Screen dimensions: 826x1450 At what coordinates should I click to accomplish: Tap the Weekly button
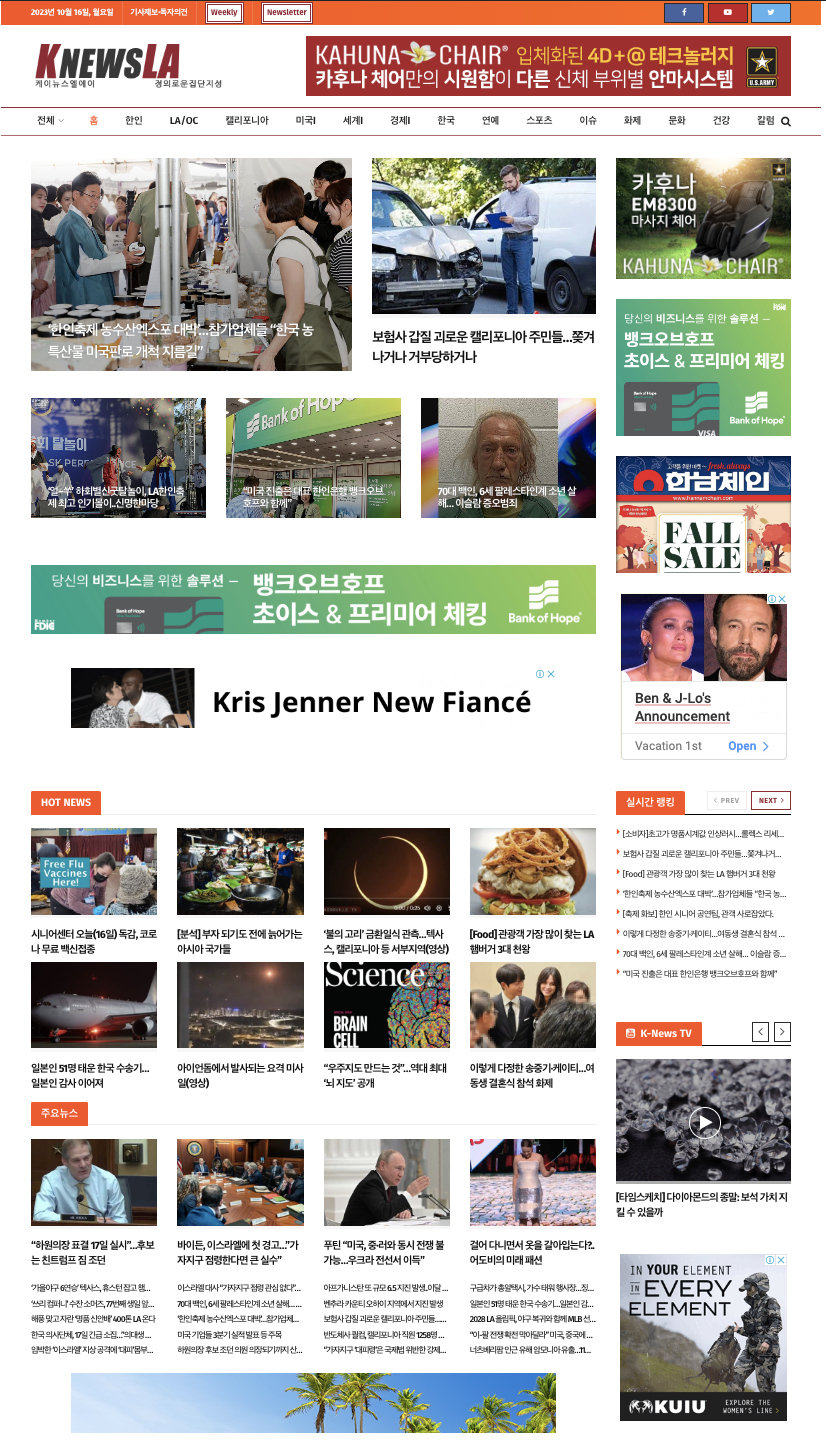pyautogui.click(x=224, y=12)
